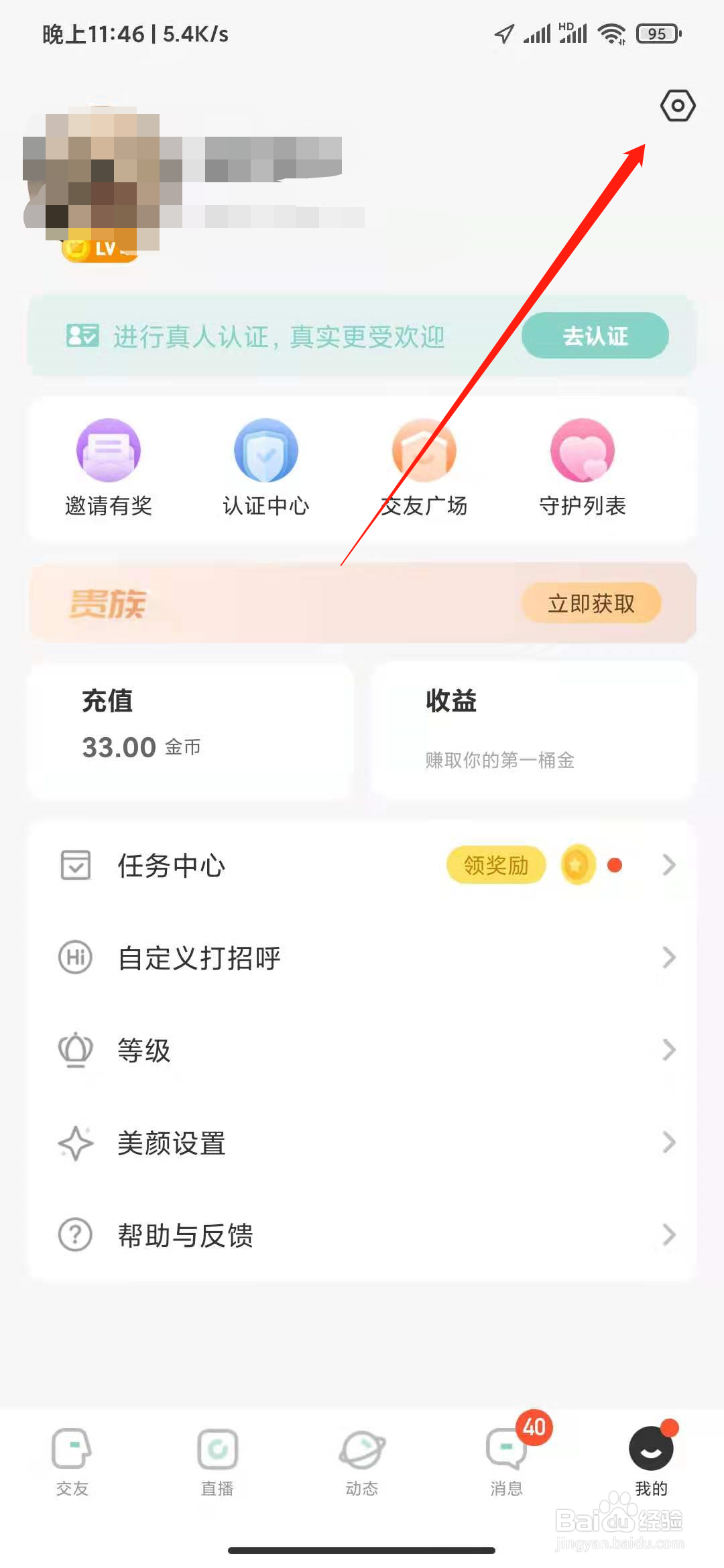The height and width of the screenshot is (1568, 724).
Task: Open the settings gear icon
Action: (678, 105)
